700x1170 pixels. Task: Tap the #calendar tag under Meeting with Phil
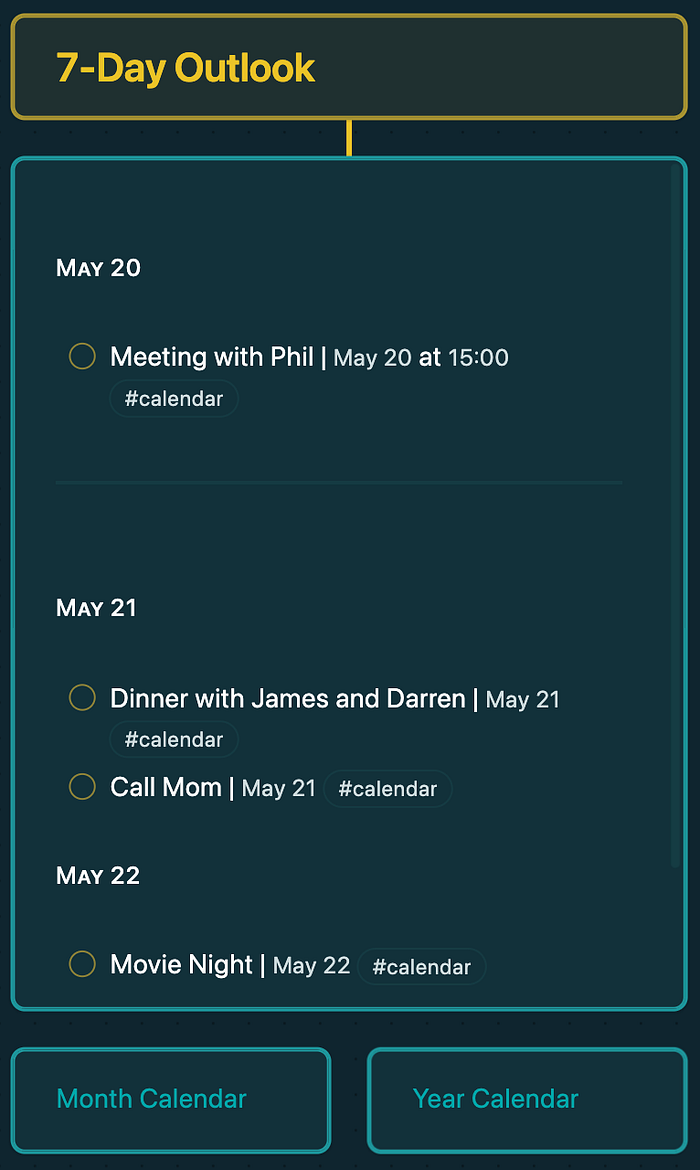[x=174, y=399]
